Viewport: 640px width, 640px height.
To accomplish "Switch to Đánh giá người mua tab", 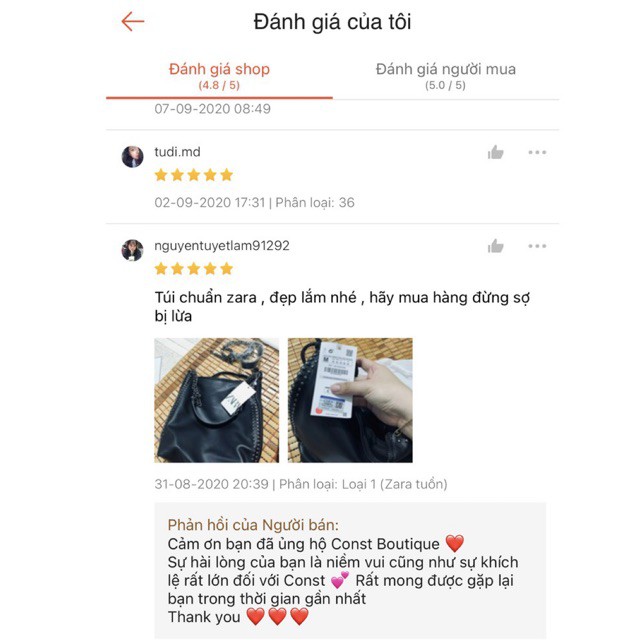I will [x=446, y=75].
